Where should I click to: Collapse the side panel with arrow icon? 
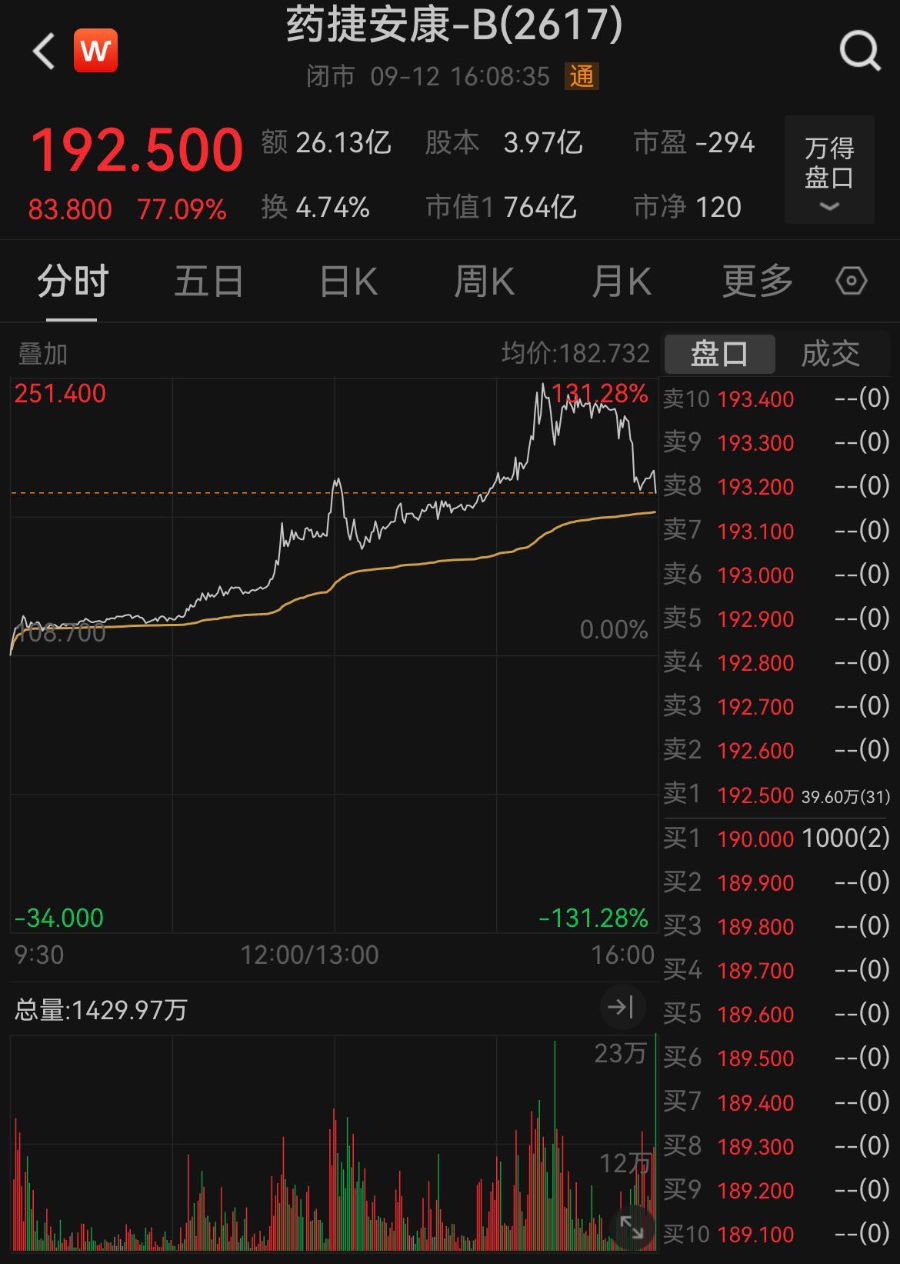tap(622, 1007)
